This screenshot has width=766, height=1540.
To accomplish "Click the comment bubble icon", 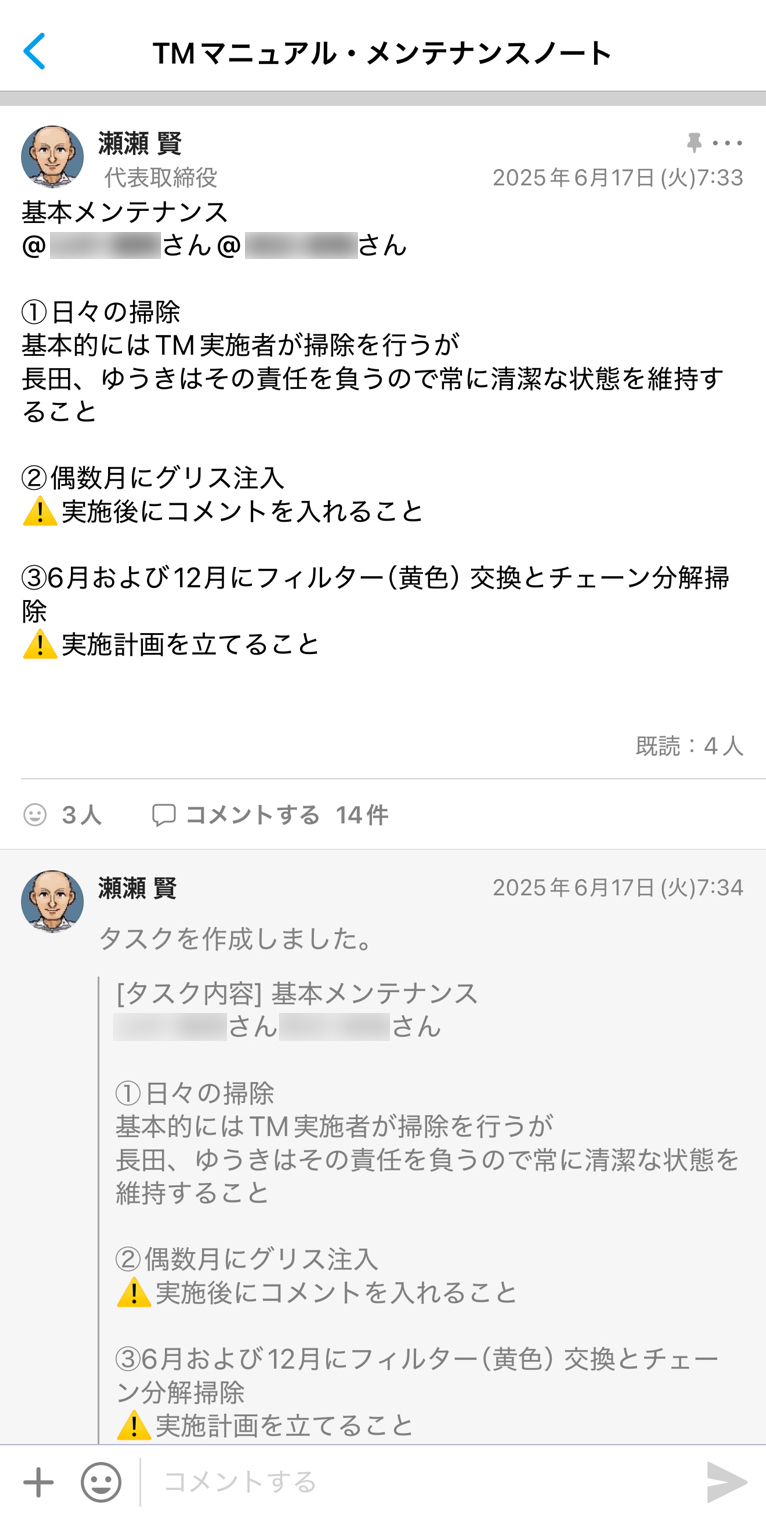I will (166, 814).
